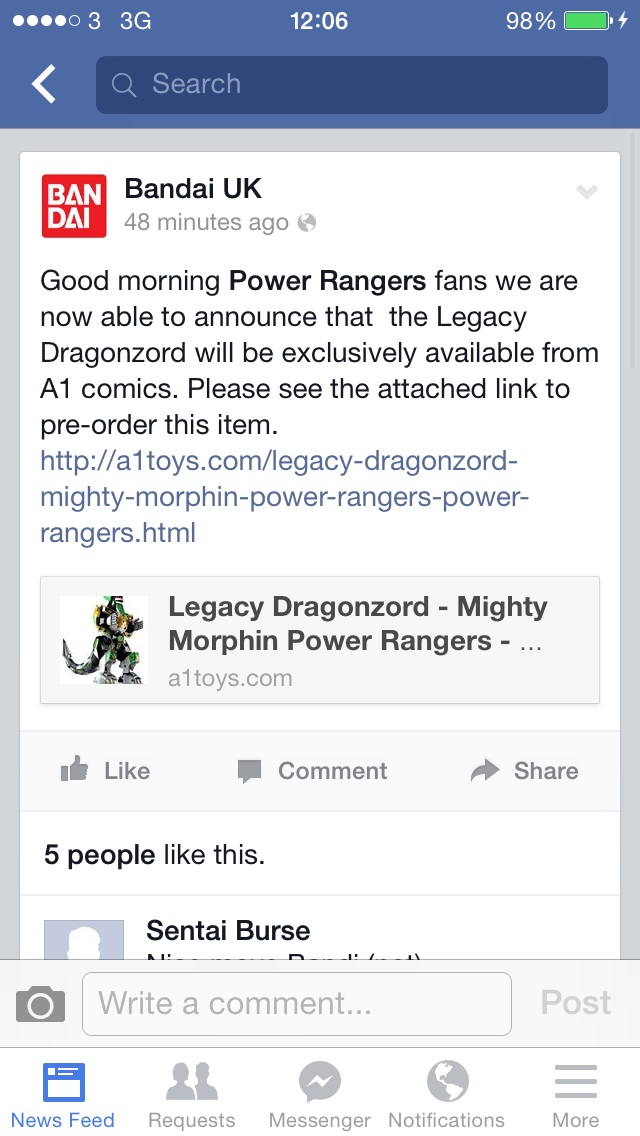The image size is (640, 1136).
Task: Go back using the top arrow
Action: point(45,85)
